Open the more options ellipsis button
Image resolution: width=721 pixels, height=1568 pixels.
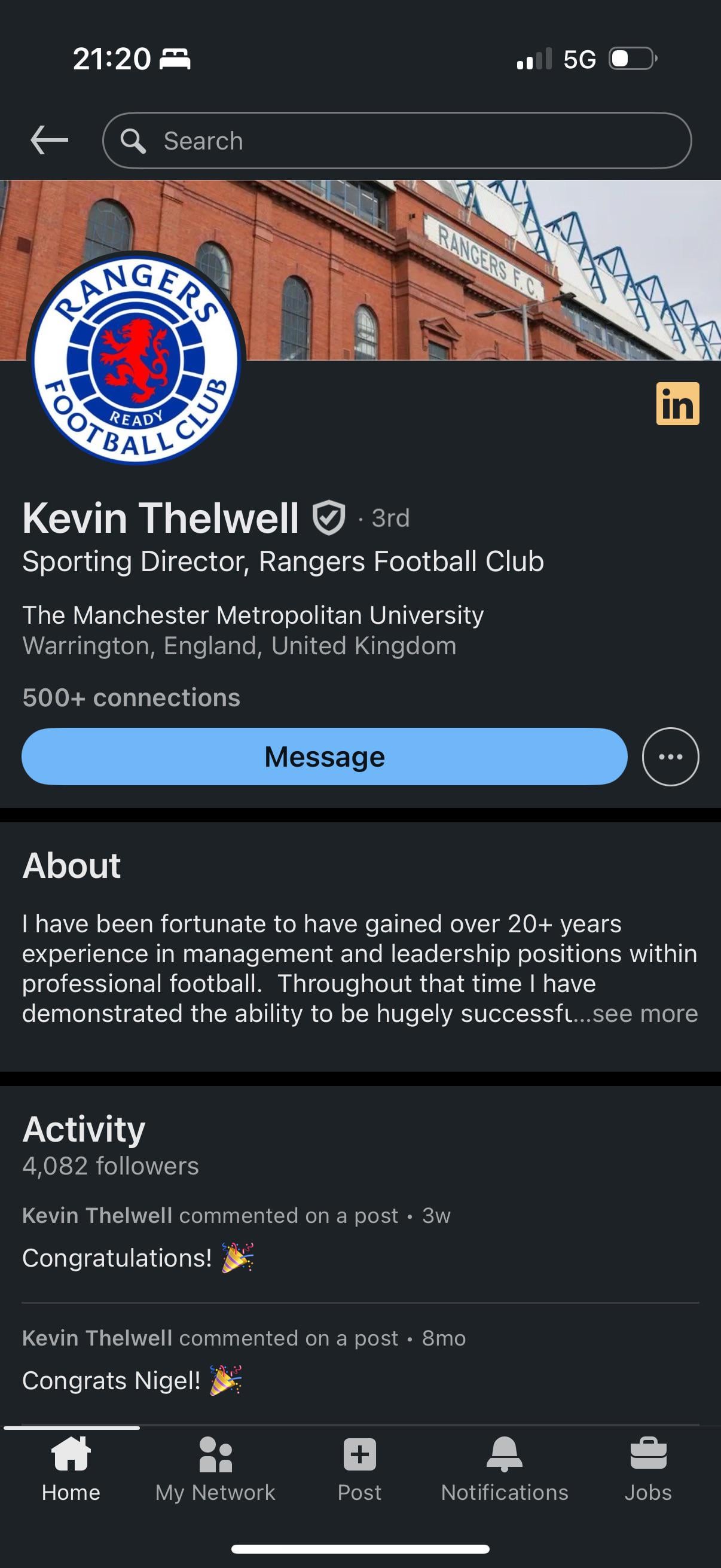(670, 756)
